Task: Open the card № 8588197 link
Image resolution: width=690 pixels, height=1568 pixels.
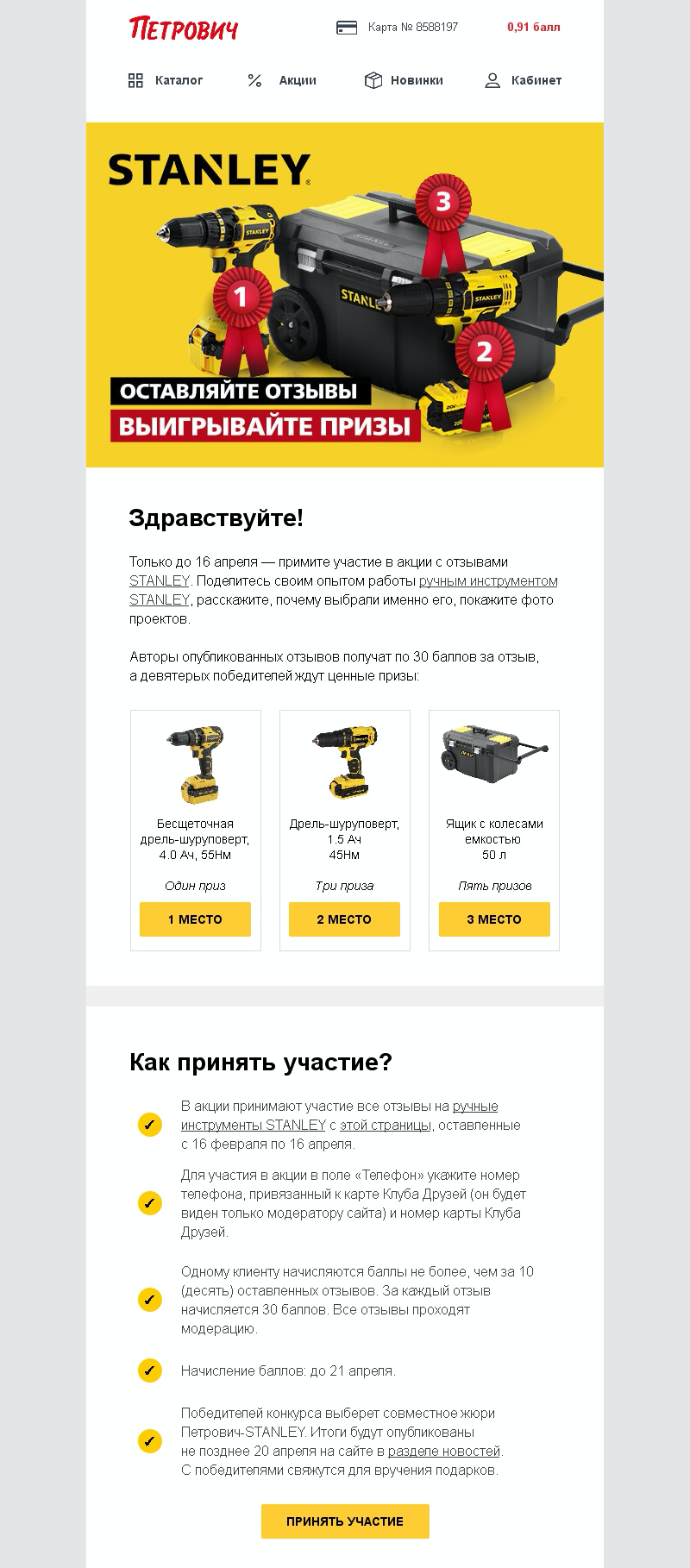Action: pyautogui.click(x=398, y=28)
